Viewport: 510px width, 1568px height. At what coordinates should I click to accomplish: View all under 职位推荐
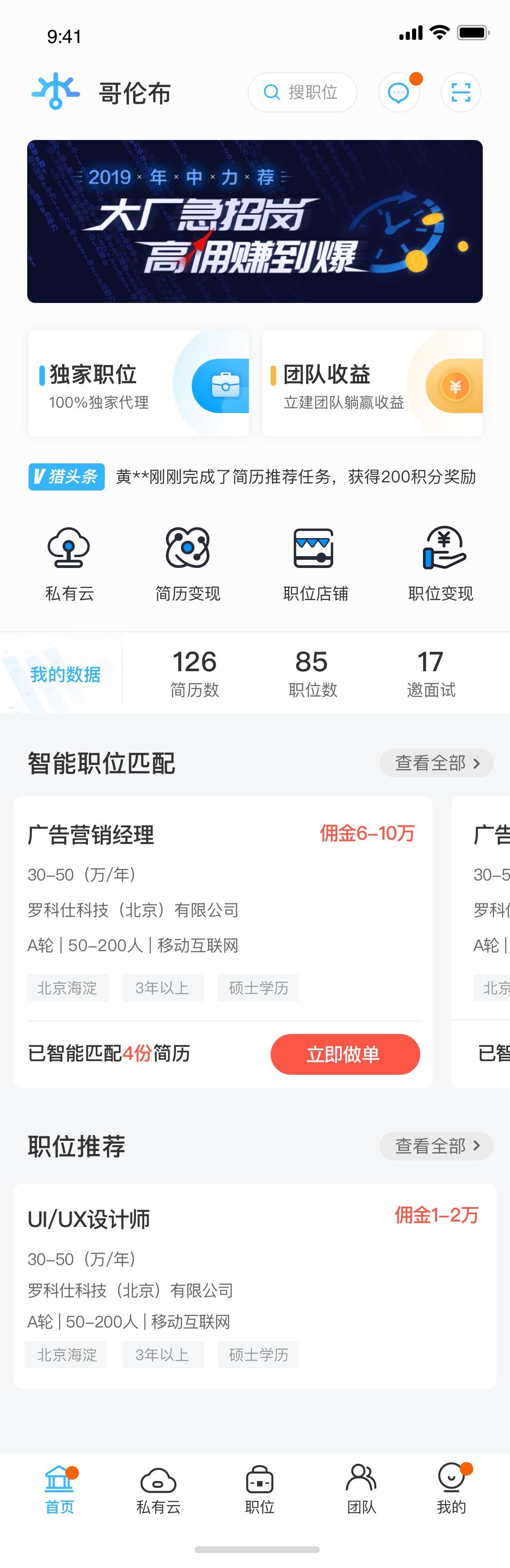tap(436, 1146)
